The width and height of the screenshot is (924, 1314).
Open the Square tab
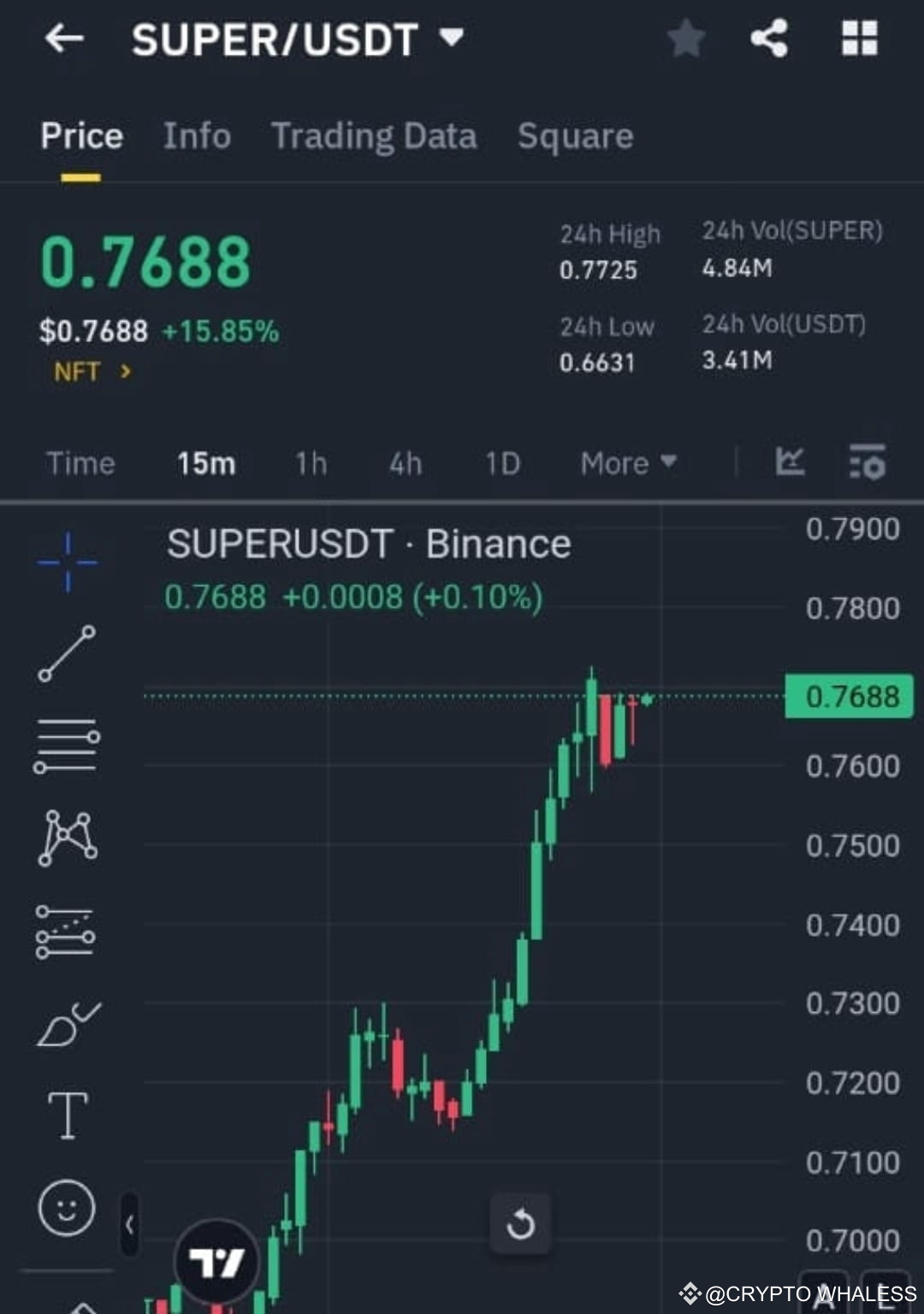tap(575, 136)
